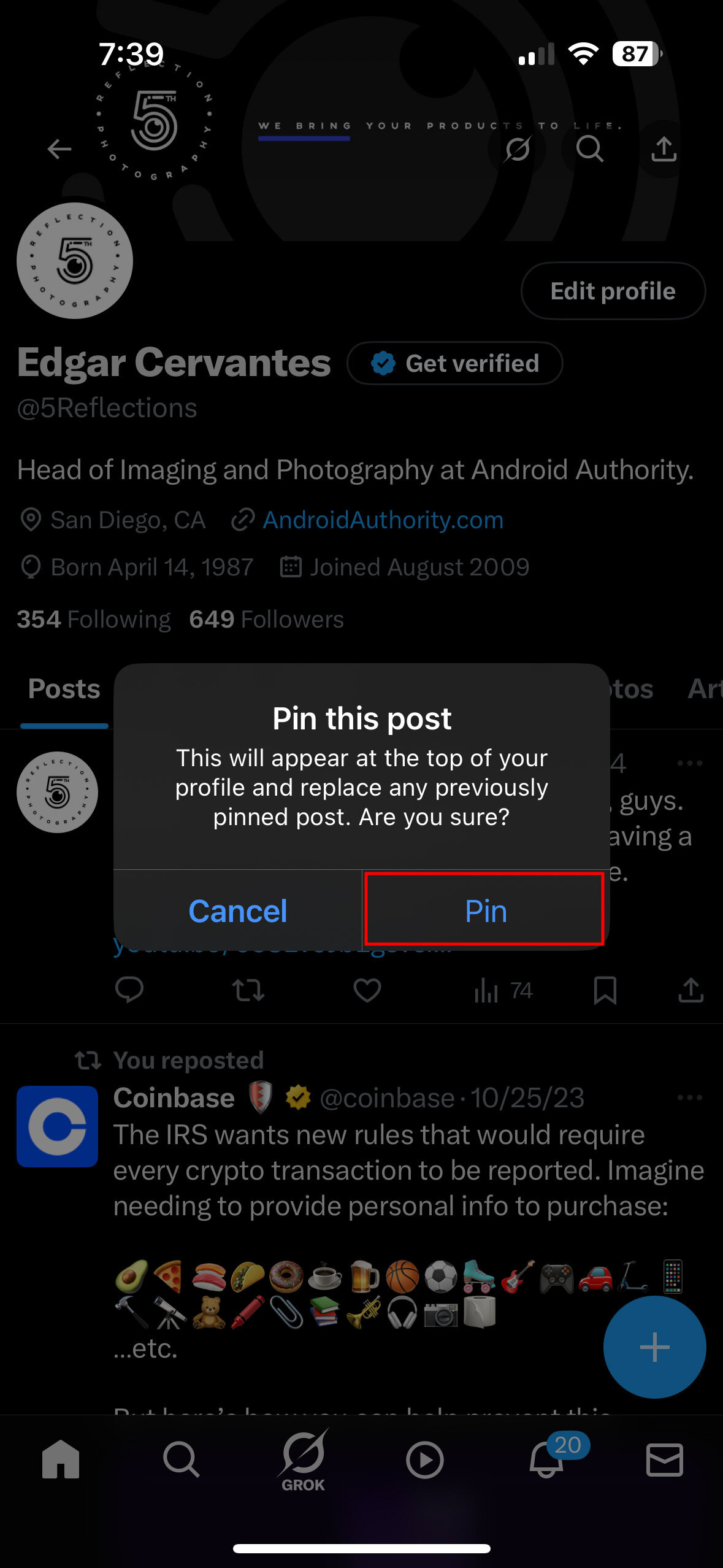Go back with the arrow icon

pos(59,148)
